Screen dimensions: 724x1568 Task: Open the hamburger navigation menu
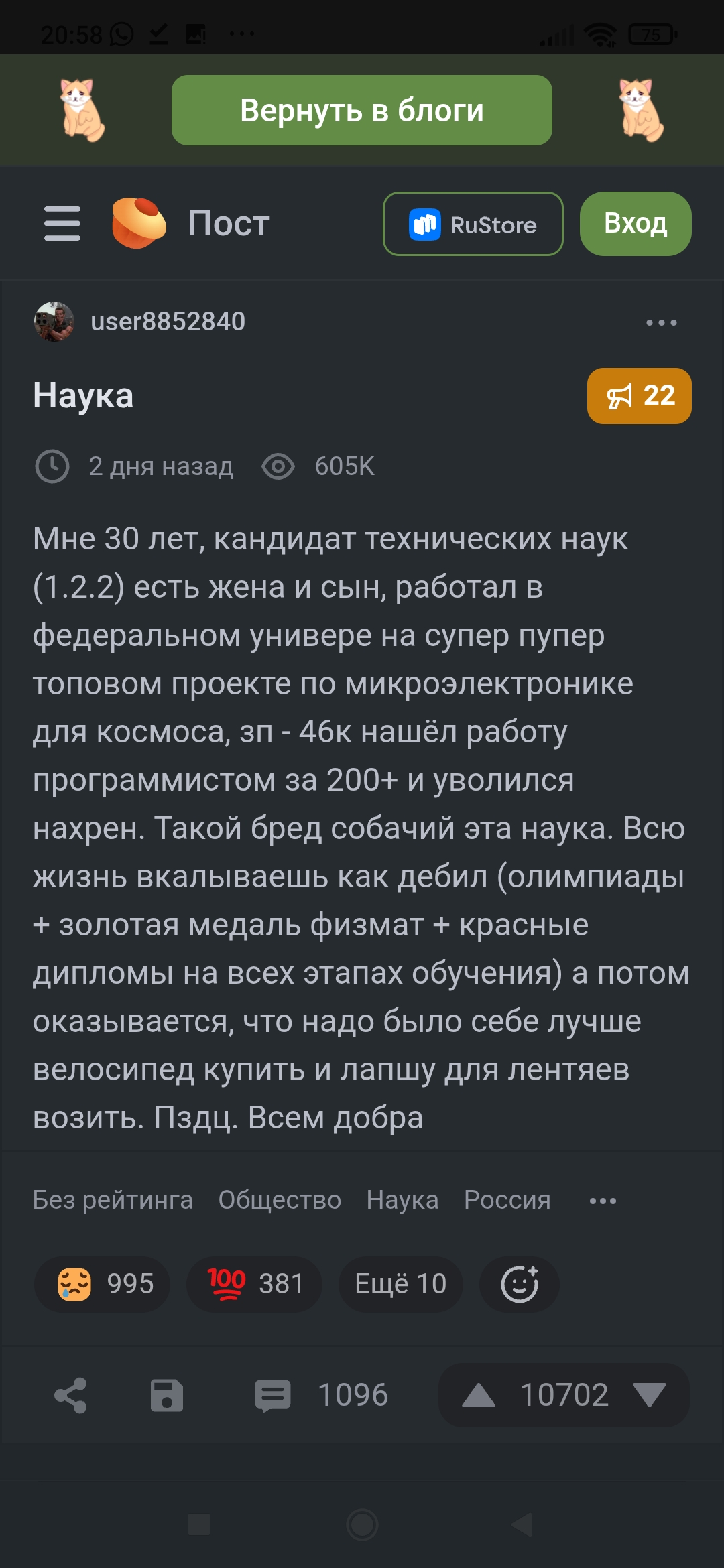coord(62,223)
